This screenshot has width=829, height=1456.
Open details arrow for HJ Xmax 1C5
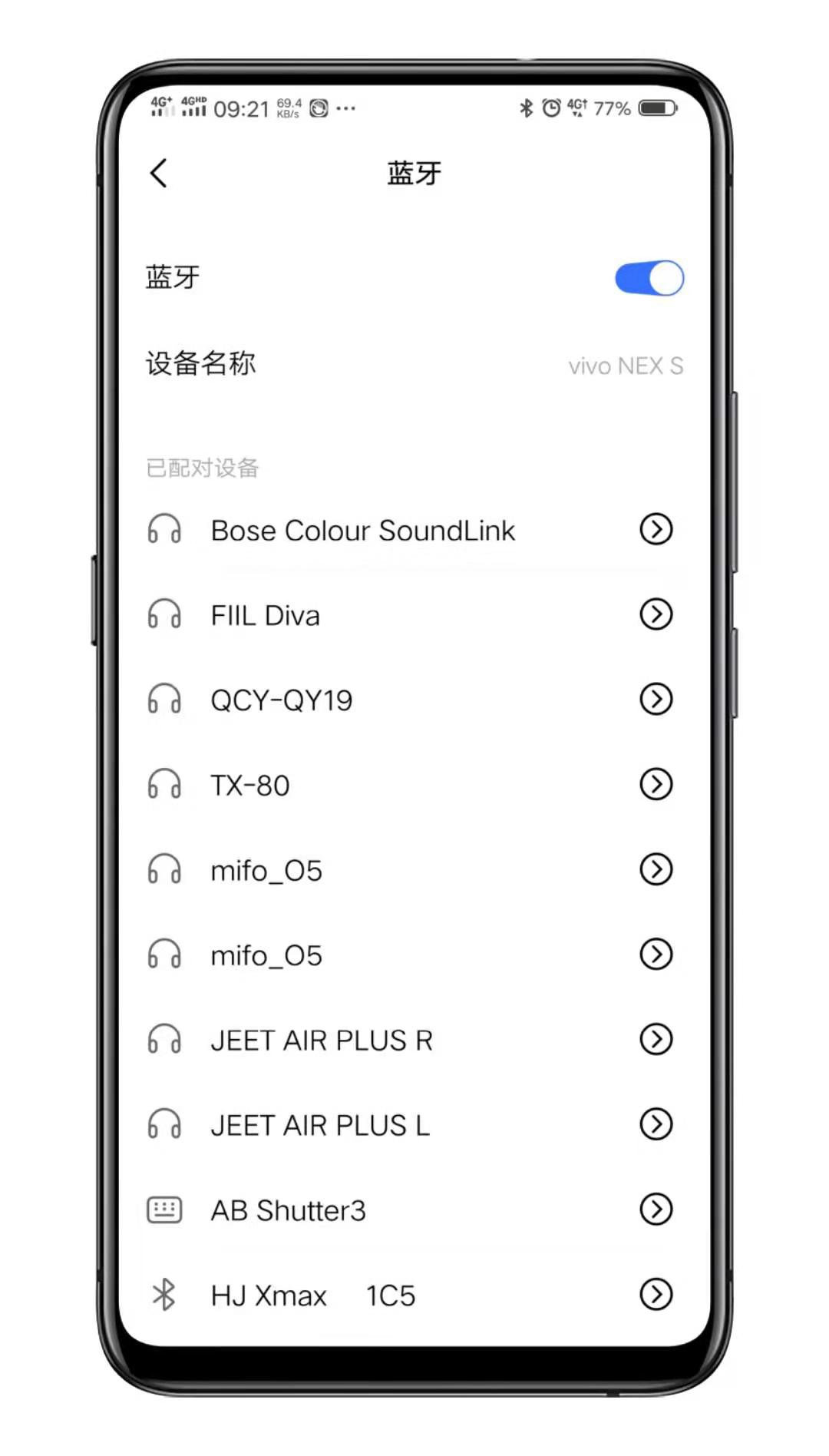(x=656, y=1295)
